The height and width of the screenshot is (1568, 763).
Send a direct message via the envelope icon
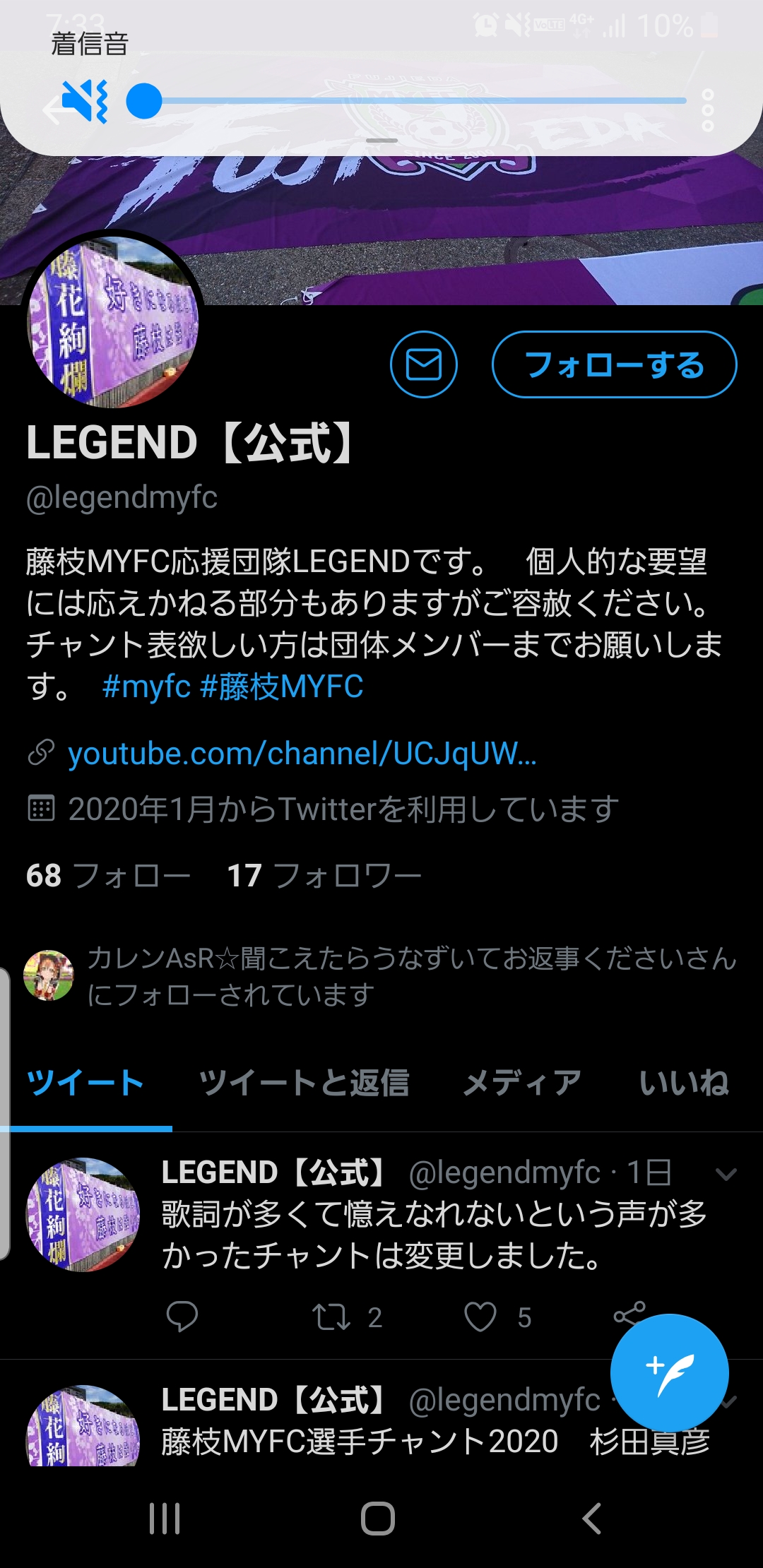pos(424,364)
